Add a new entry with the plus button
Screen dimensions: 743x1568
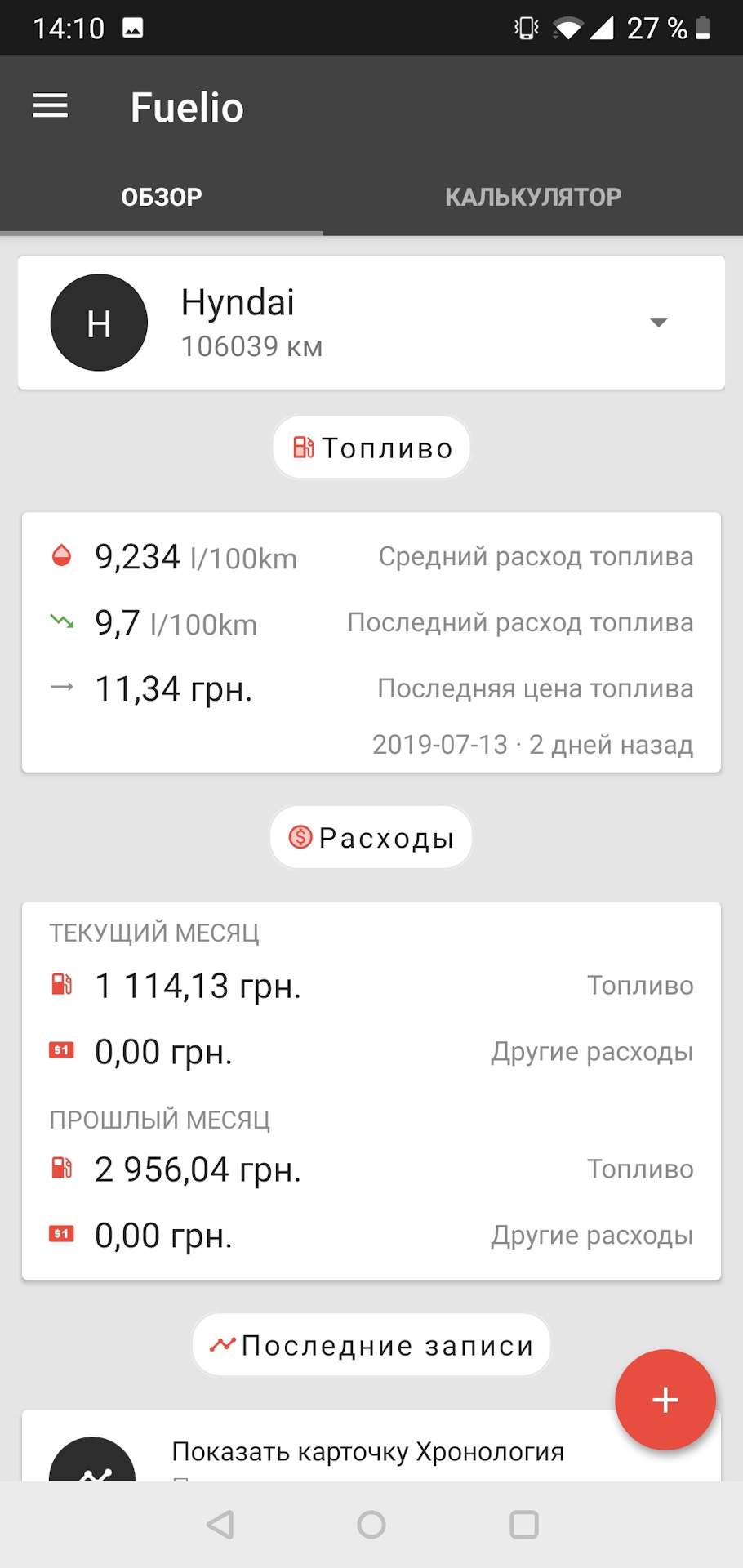[x=665, y=1400]
